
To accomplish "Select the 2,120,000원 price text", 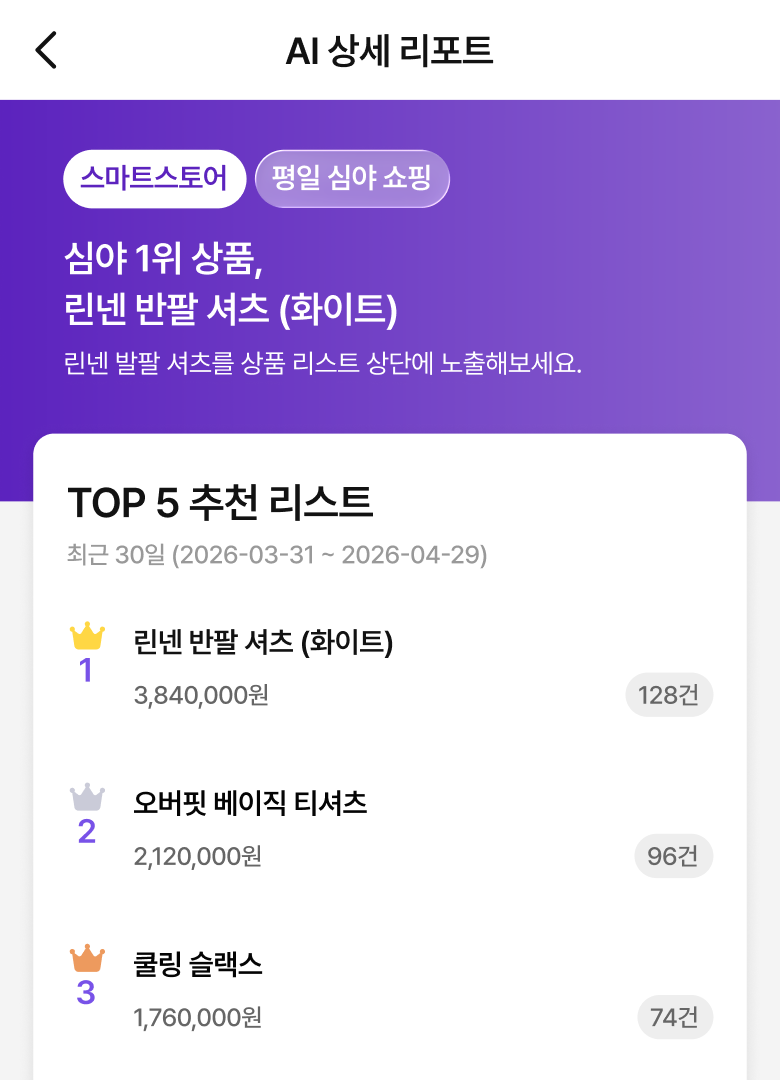I will [x=197, y=856].
